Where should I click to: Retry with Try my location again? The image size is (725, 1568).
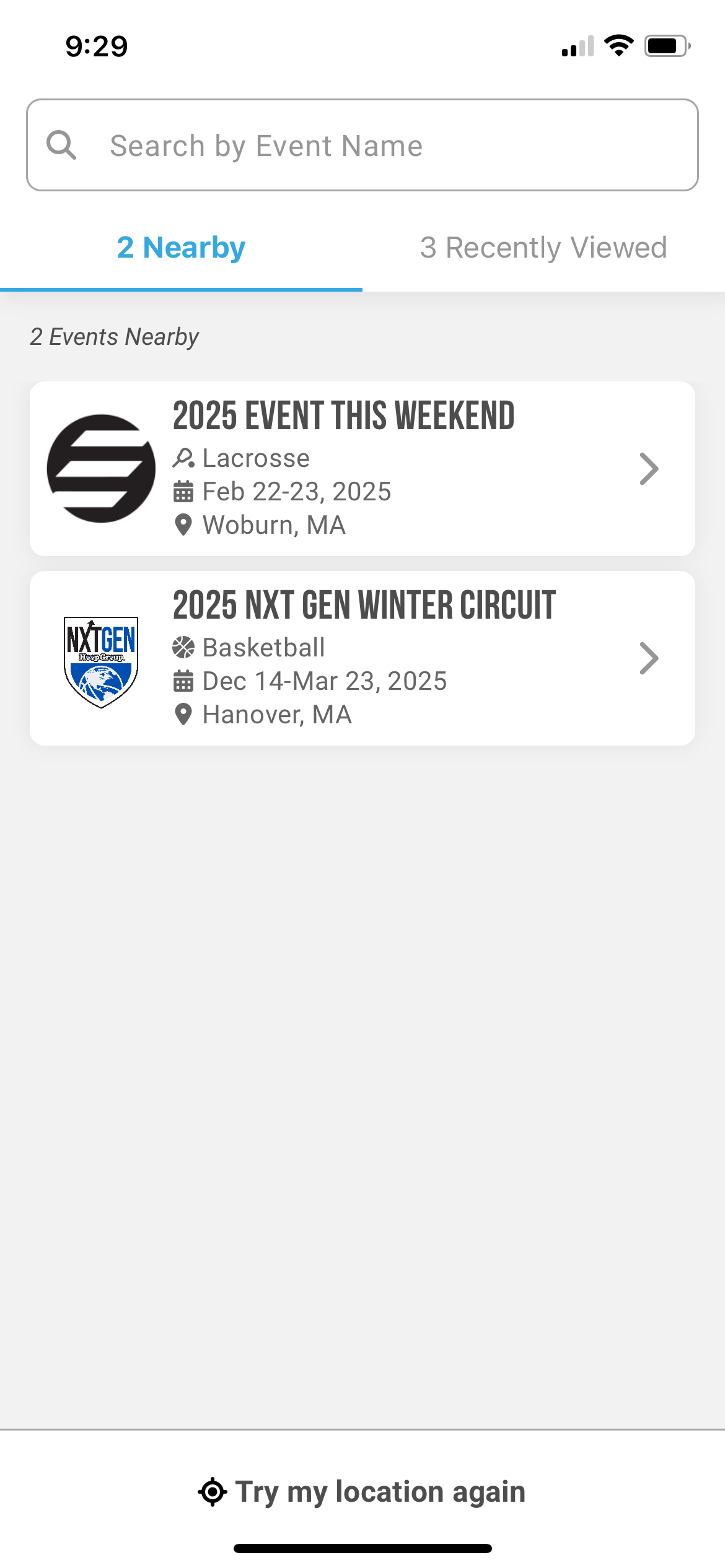point(362,1491)
